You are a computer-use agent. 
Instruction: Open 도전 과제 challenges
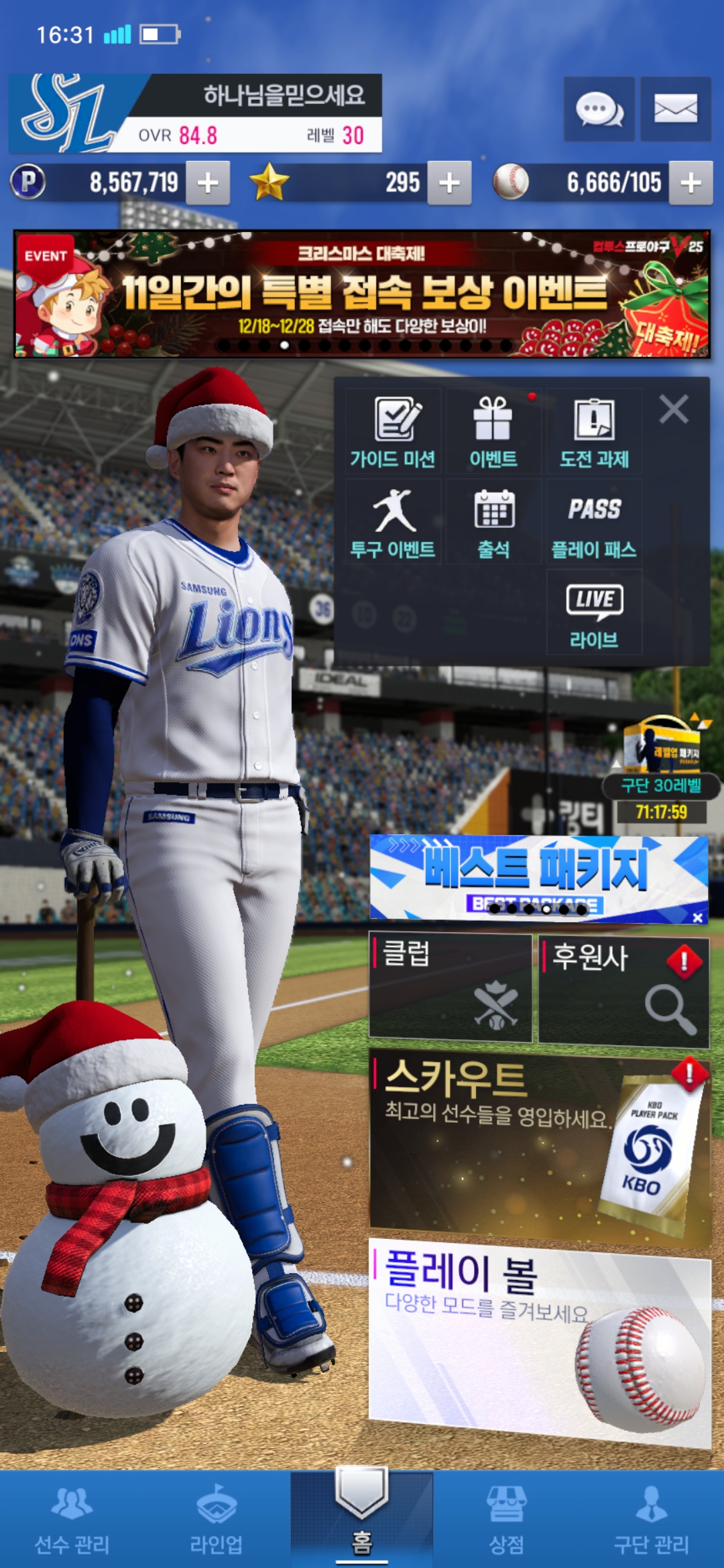pos(594,432)
